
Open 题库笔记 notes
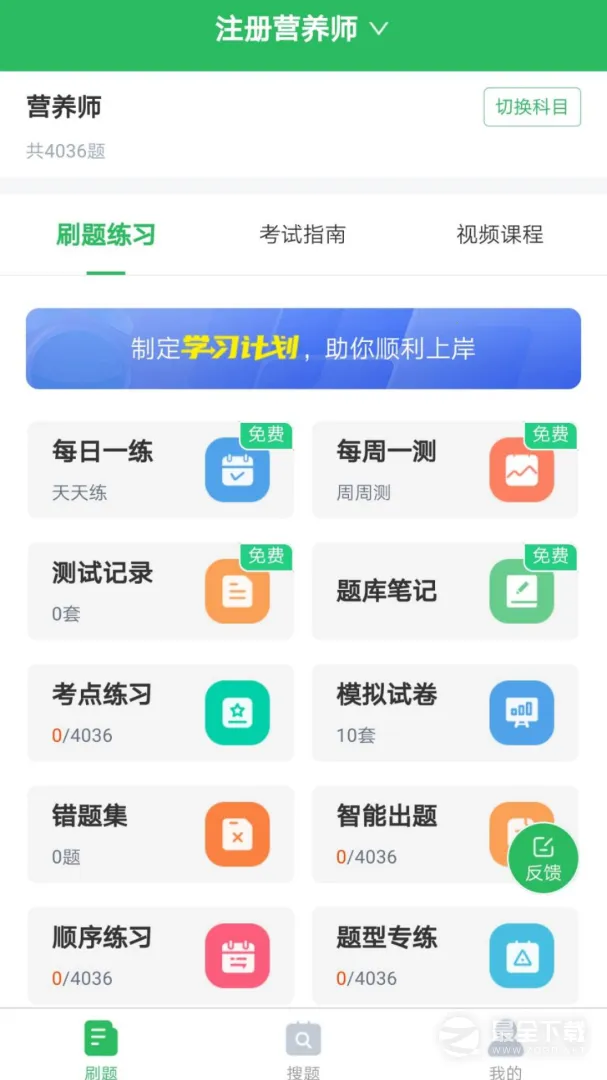(445, 591)
